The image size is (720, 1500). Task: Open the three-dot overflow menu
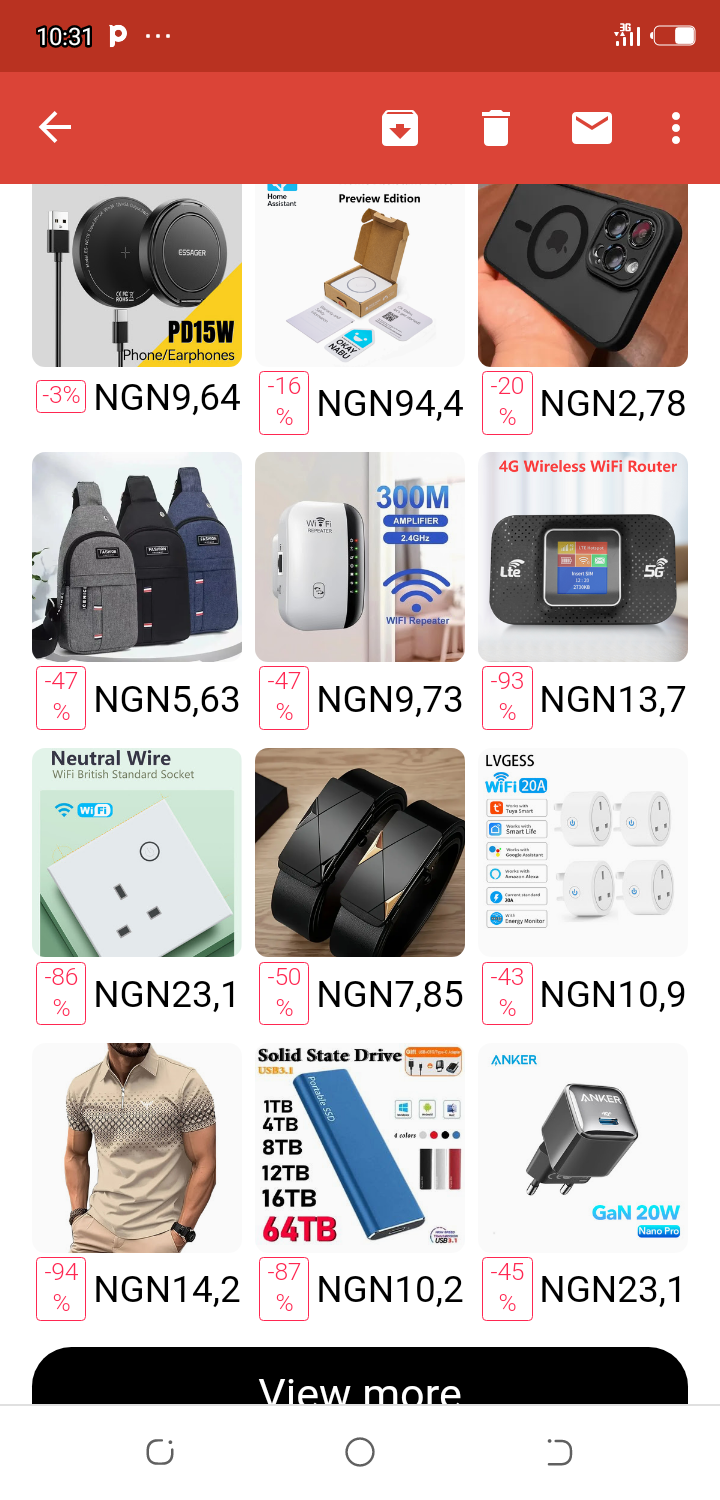click(x=675, y=127)
